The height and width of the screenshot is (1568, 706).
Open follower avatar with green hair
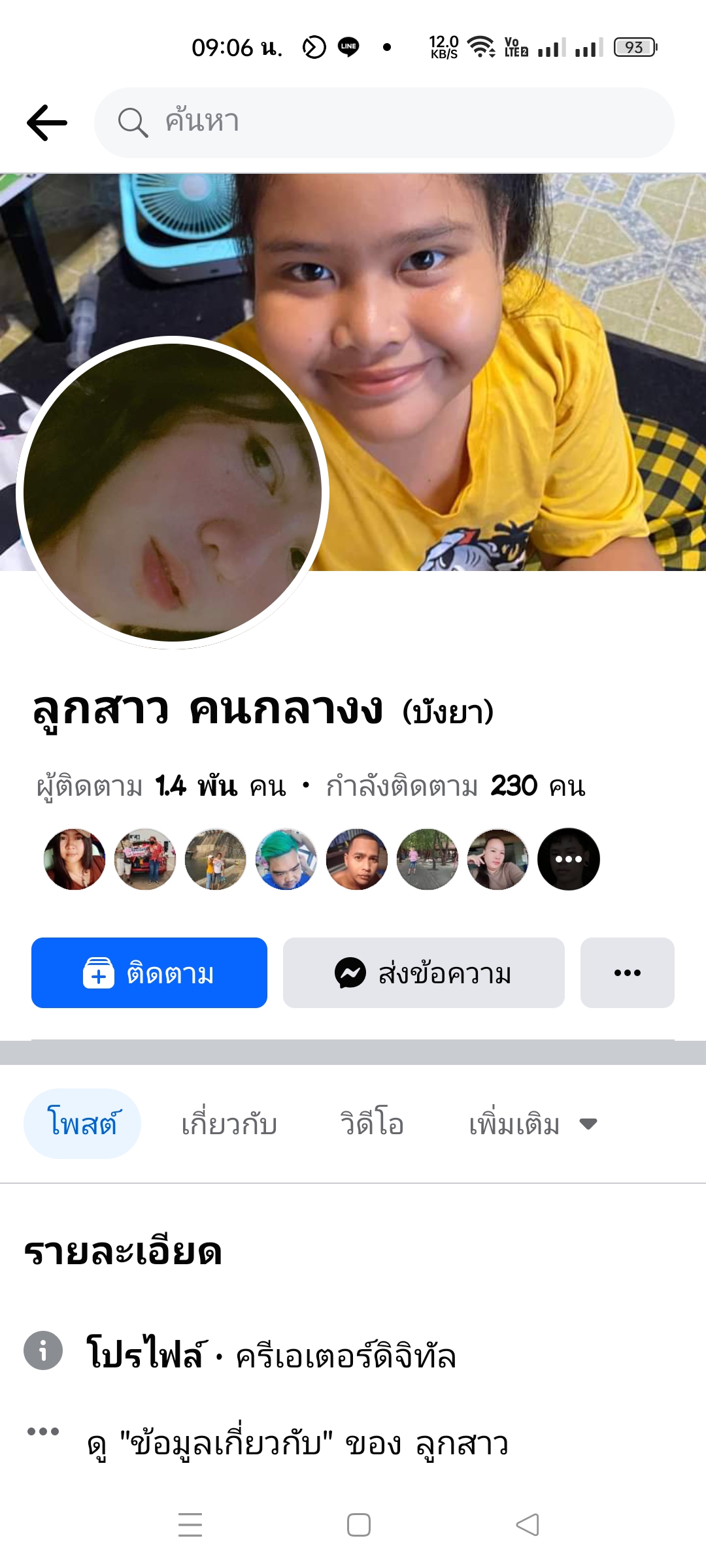point(286,859)
